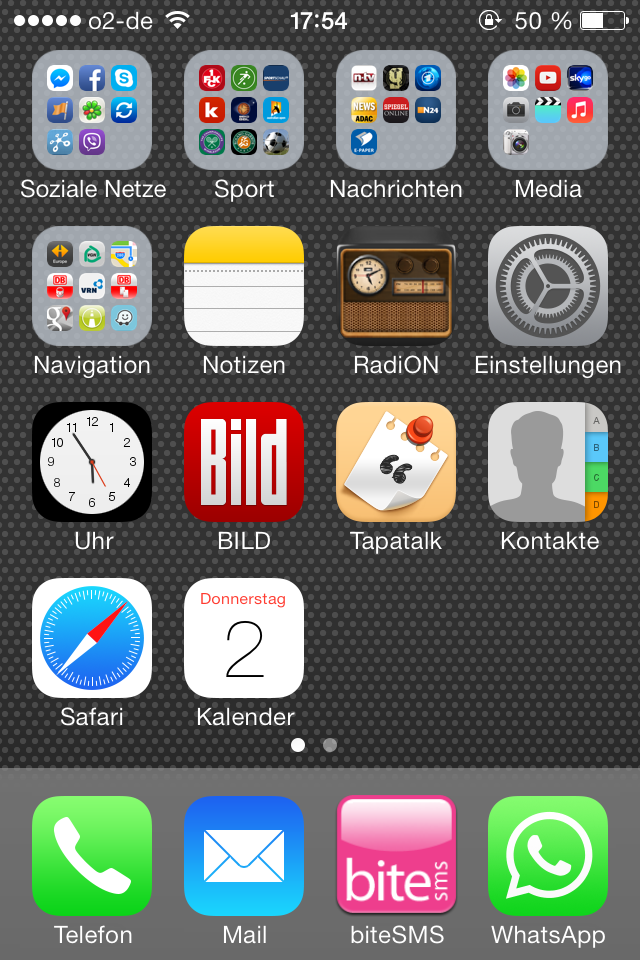Open the Kalender app
Image resolution: width=640 pixels, height=960 pixels.
click(x=244, y=638)
